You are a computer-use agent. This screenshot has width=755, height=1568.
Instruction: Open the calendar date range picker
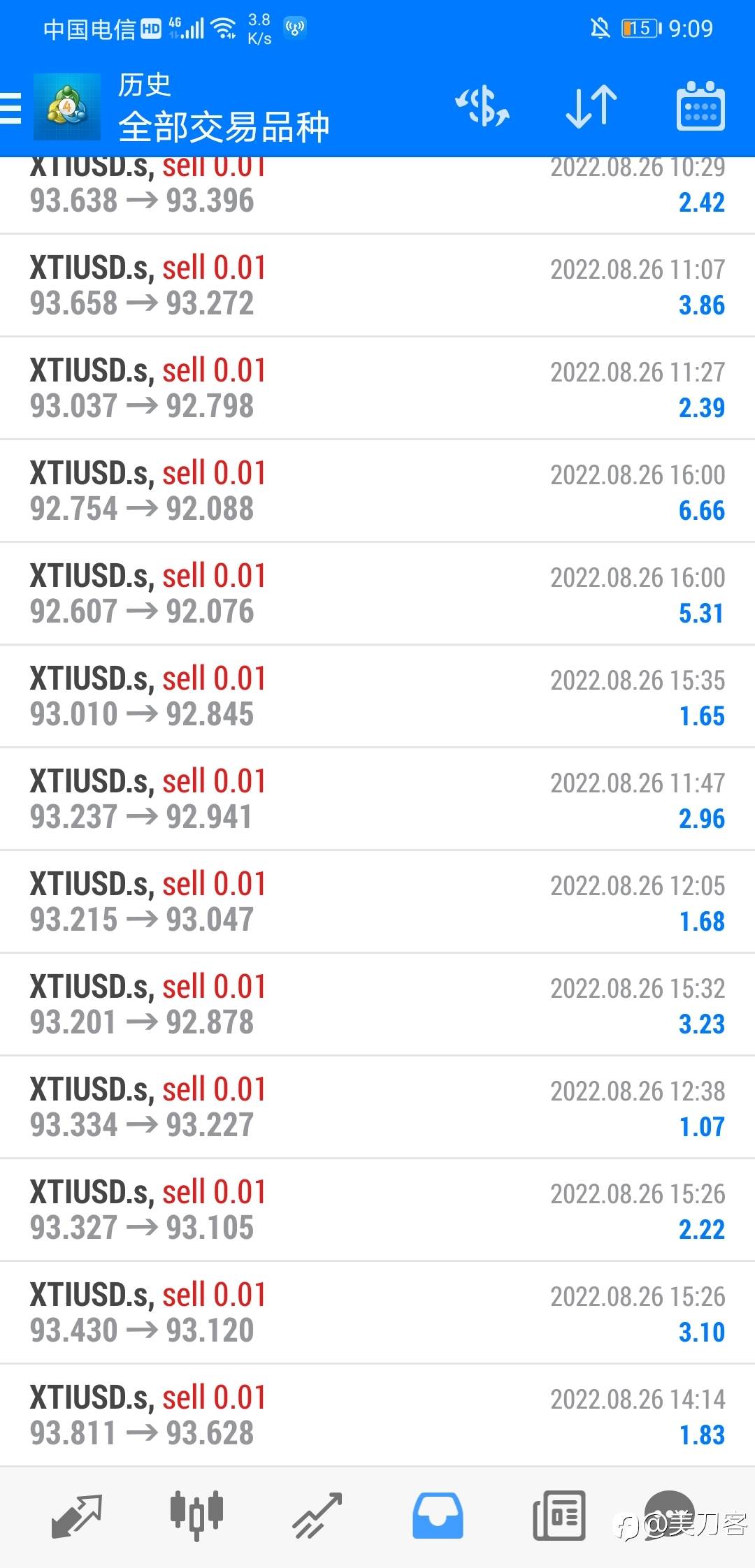click(700, 106)
